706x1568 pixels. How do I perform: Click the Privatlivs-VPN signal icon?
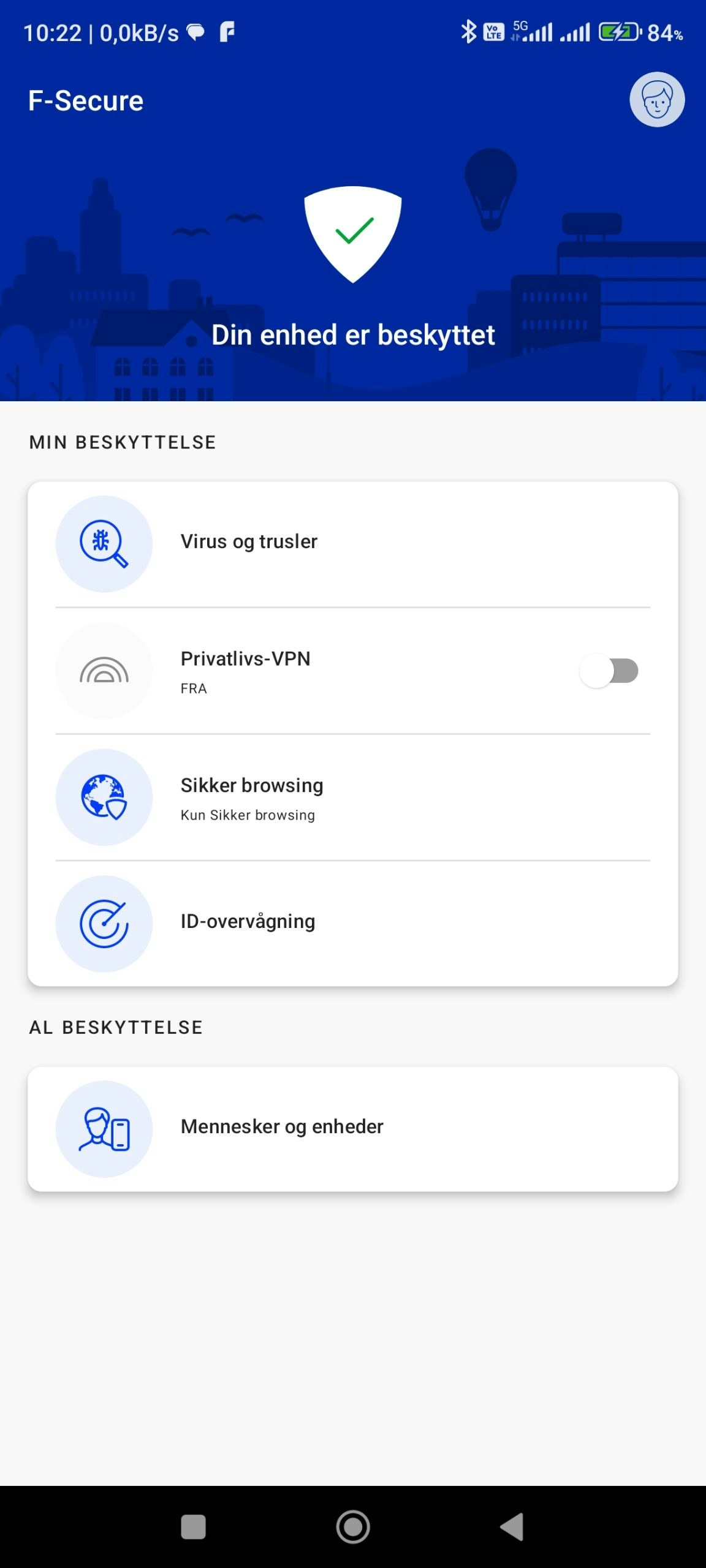104,671
